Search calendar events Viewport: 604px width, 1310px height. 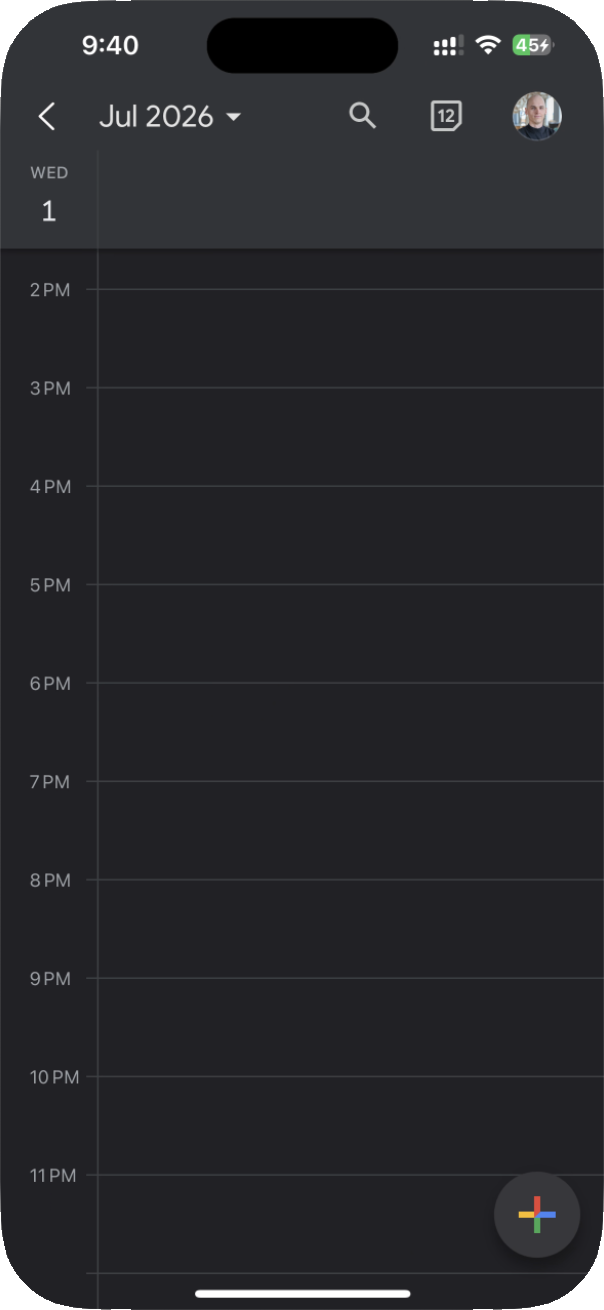(x=362, y=116)
